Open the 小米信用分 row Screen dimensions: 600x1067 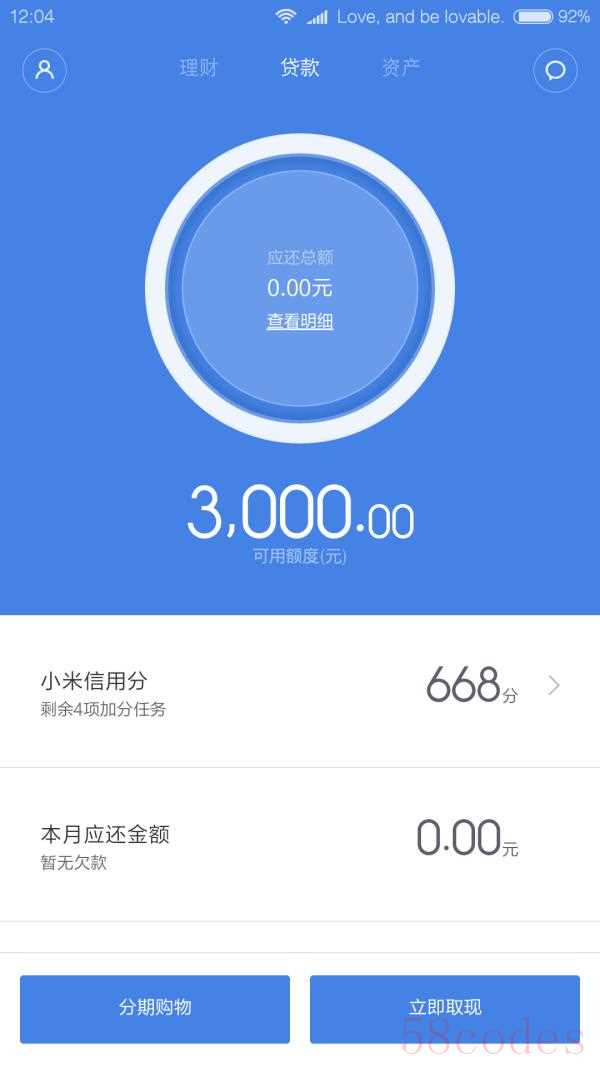tap(300, 692)
